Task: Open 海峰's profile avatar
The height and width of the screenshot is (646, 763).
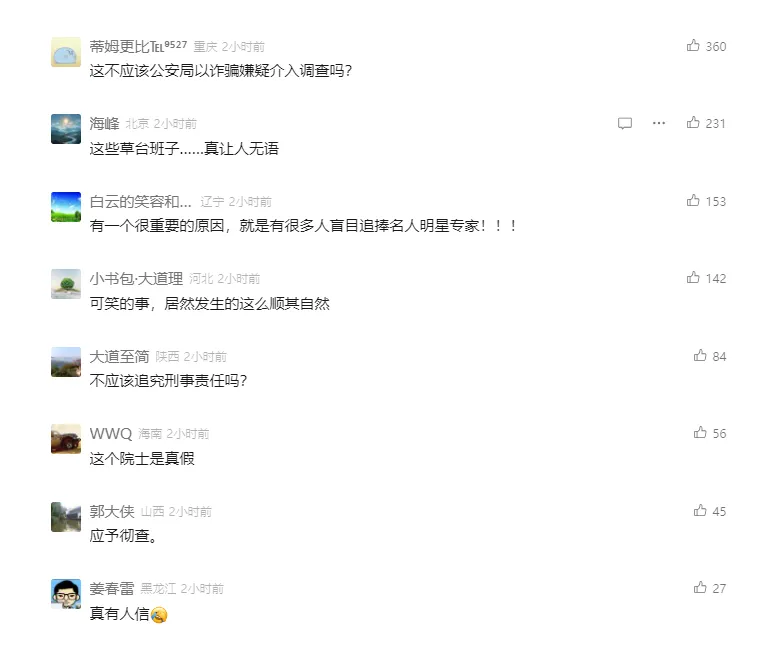Action: 66,129
